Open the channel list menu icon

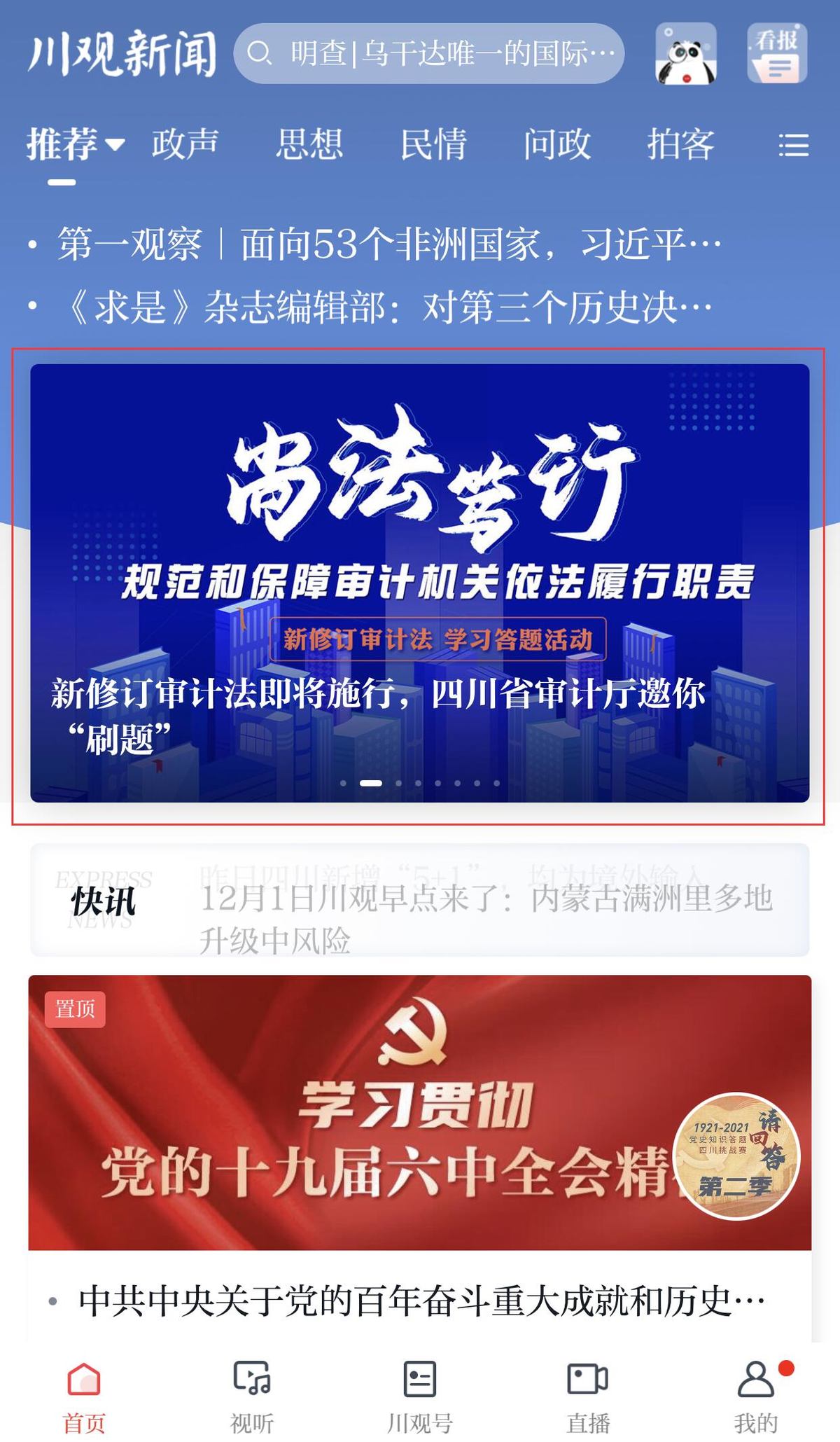[x=794, y=146]
